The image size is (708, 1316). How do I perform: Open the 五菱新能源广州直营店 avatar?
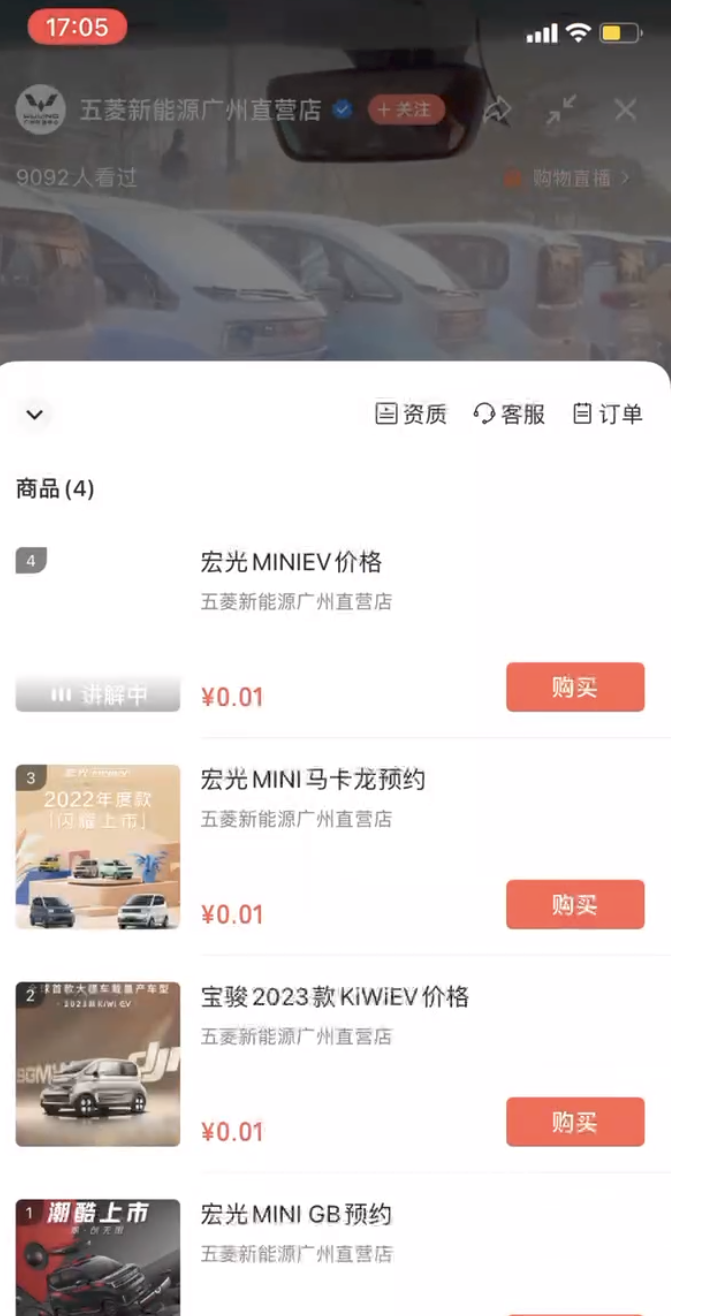pos(41,110)
